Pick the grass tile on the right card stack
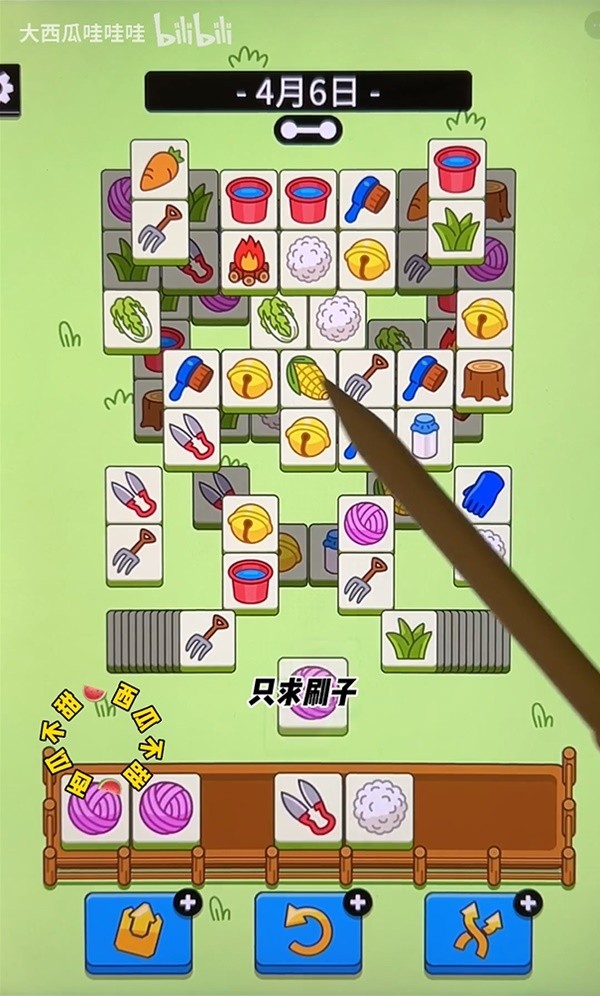 pos(409,638)
